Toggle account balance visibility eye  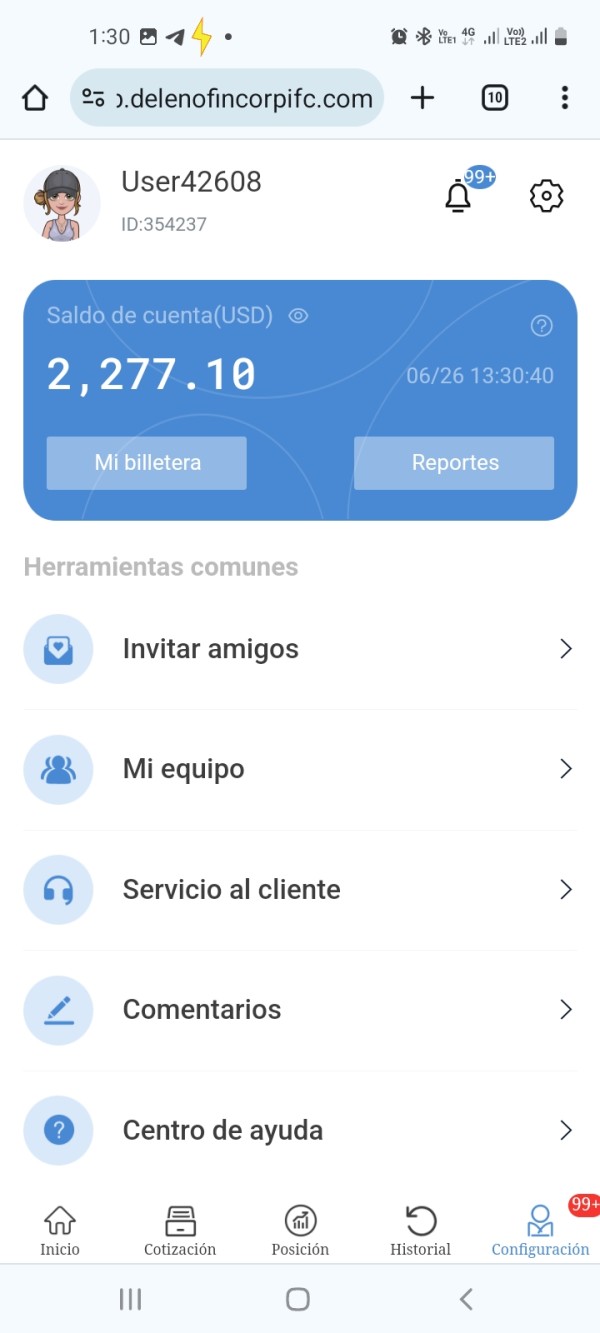[298, 316]
